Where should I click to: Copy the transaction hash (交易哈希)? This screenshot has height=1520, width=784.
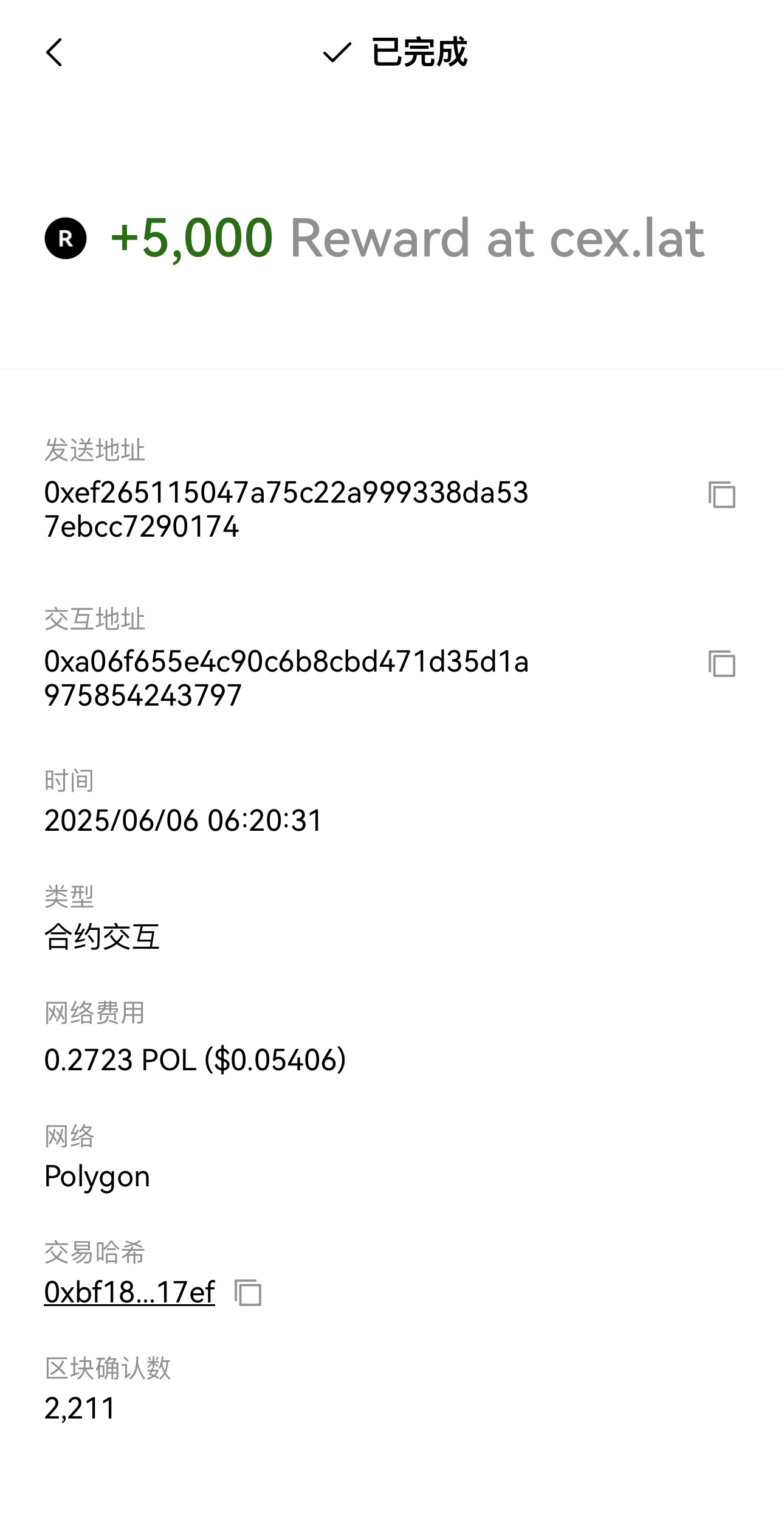coord(248,1293)
